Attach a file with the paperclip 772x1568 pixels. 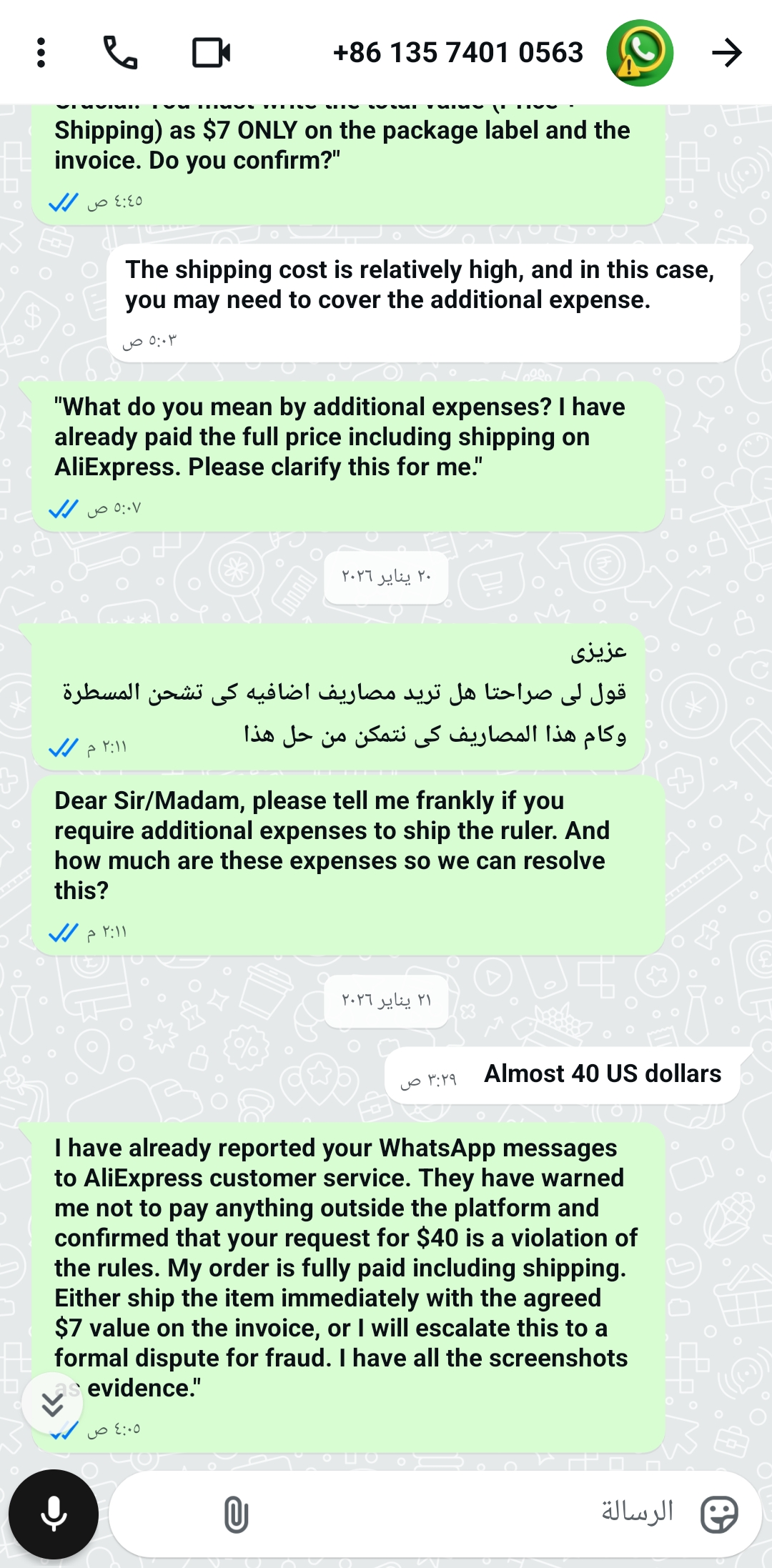[x=236, y=1514]
